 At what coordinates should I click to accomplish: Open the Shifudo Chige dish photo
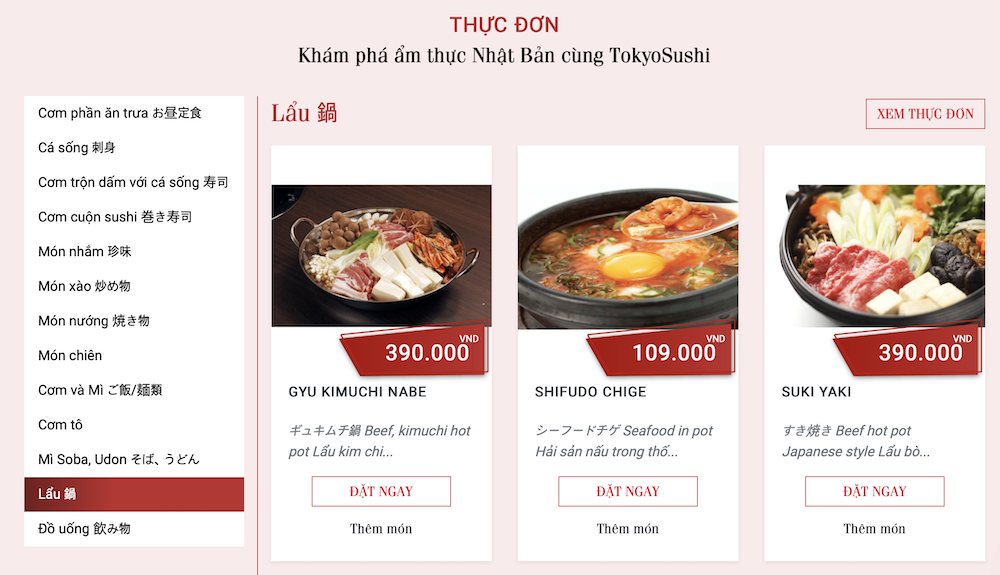[628, 256]
